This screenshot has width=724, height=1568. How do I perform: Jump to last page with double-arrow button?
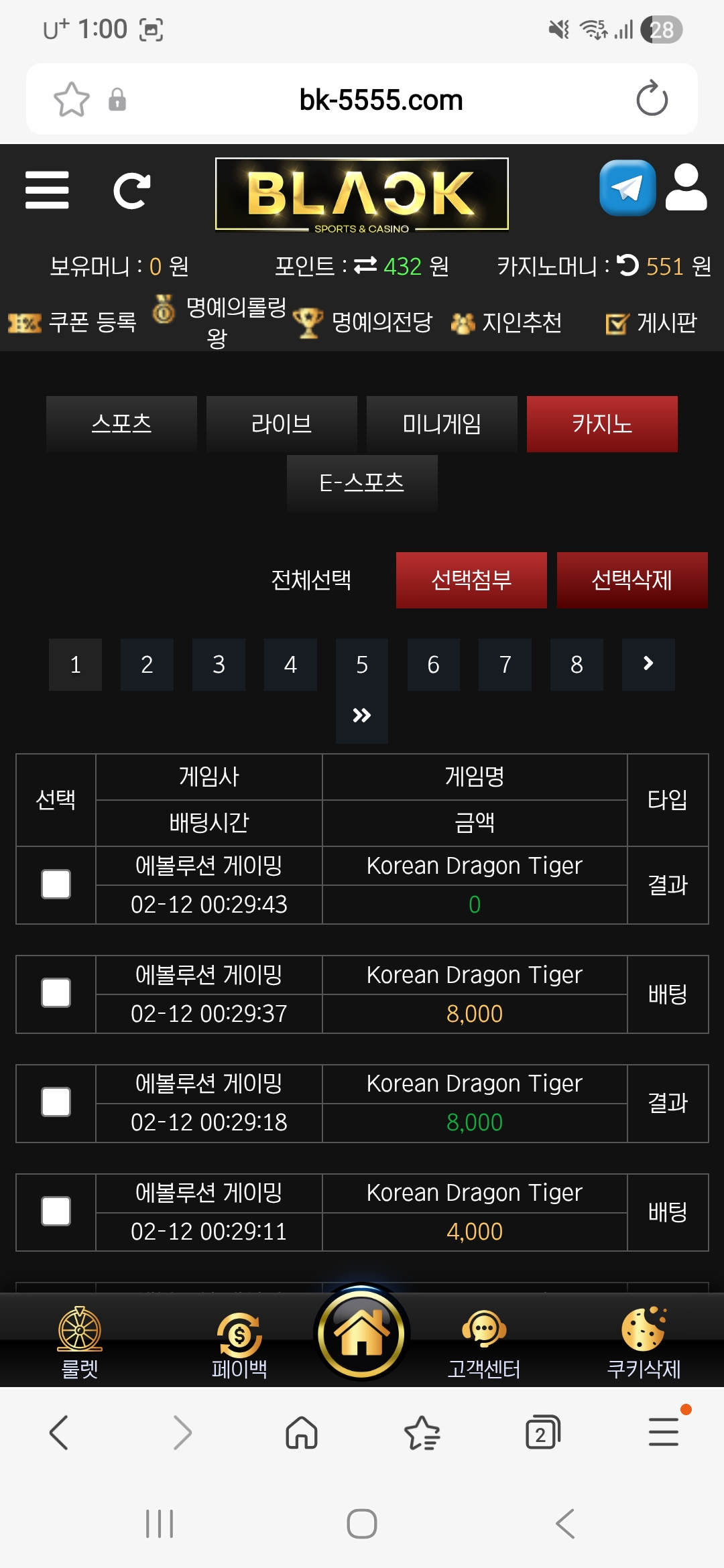click(362, 715)
